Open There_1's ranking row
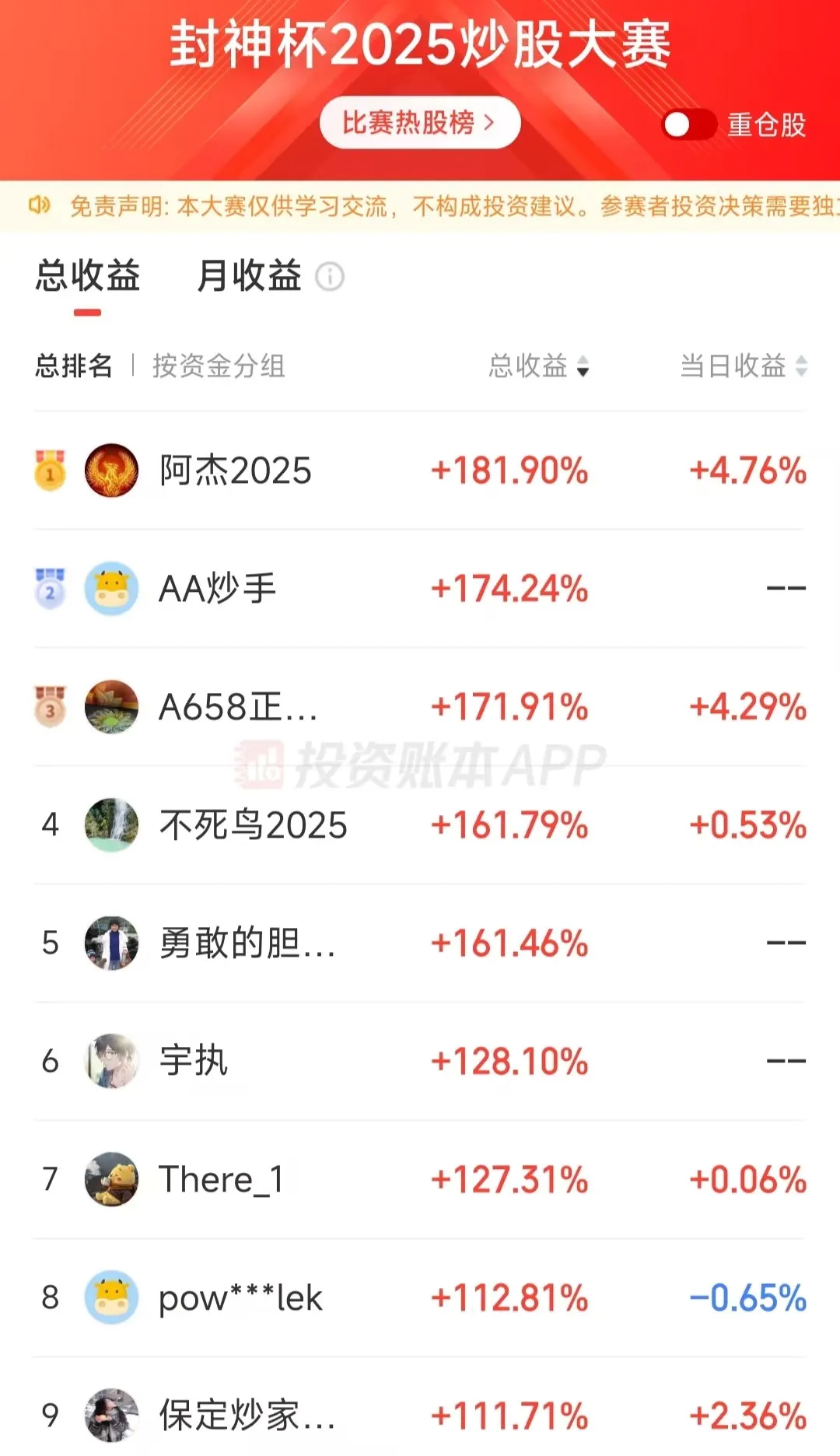The height and width of the screenshot is (1456, 840). (x=420, y=1180)
